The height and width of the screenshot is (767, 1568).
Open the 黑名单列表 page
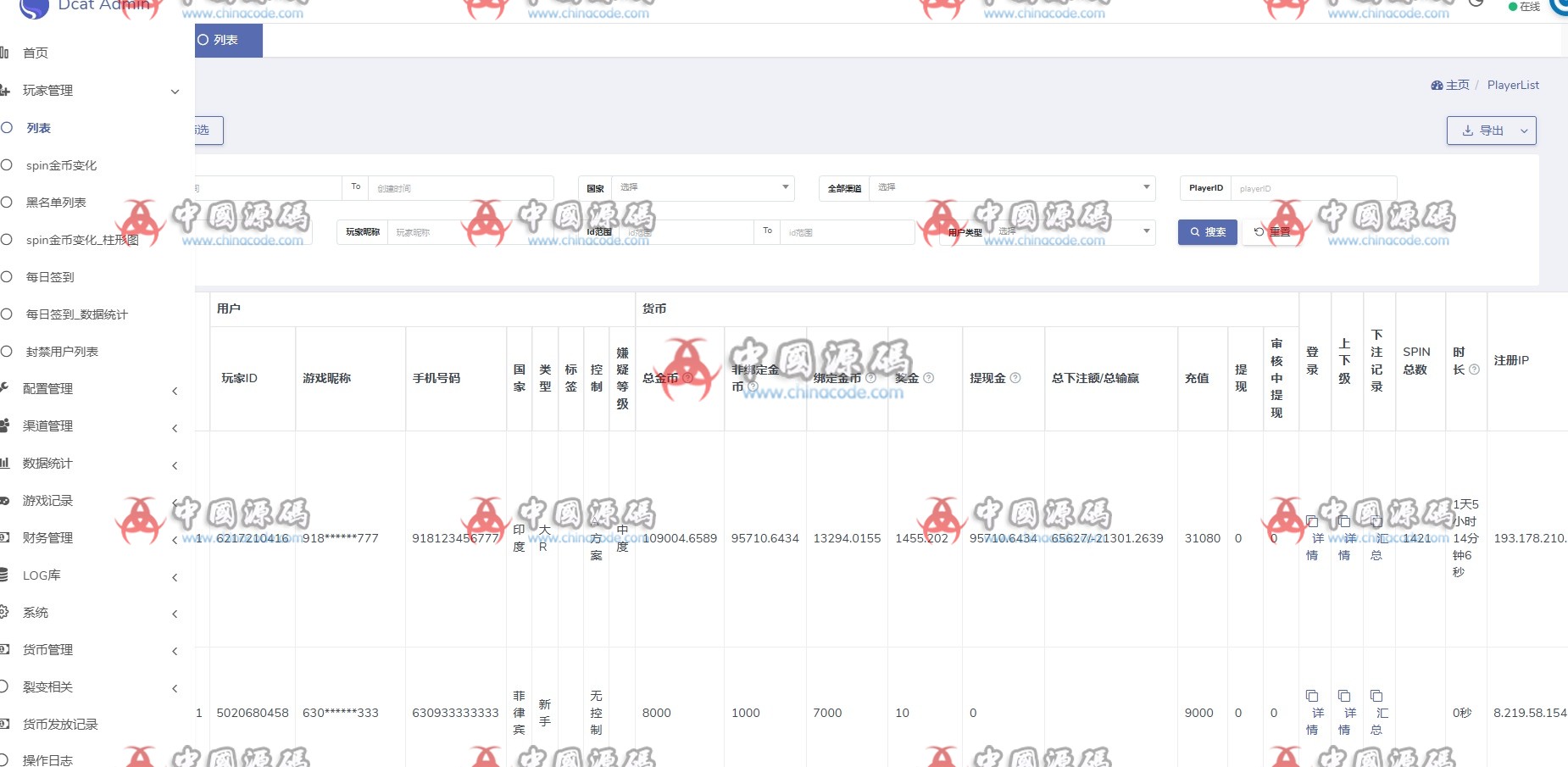pyautogui.click(x=56, y=203)
